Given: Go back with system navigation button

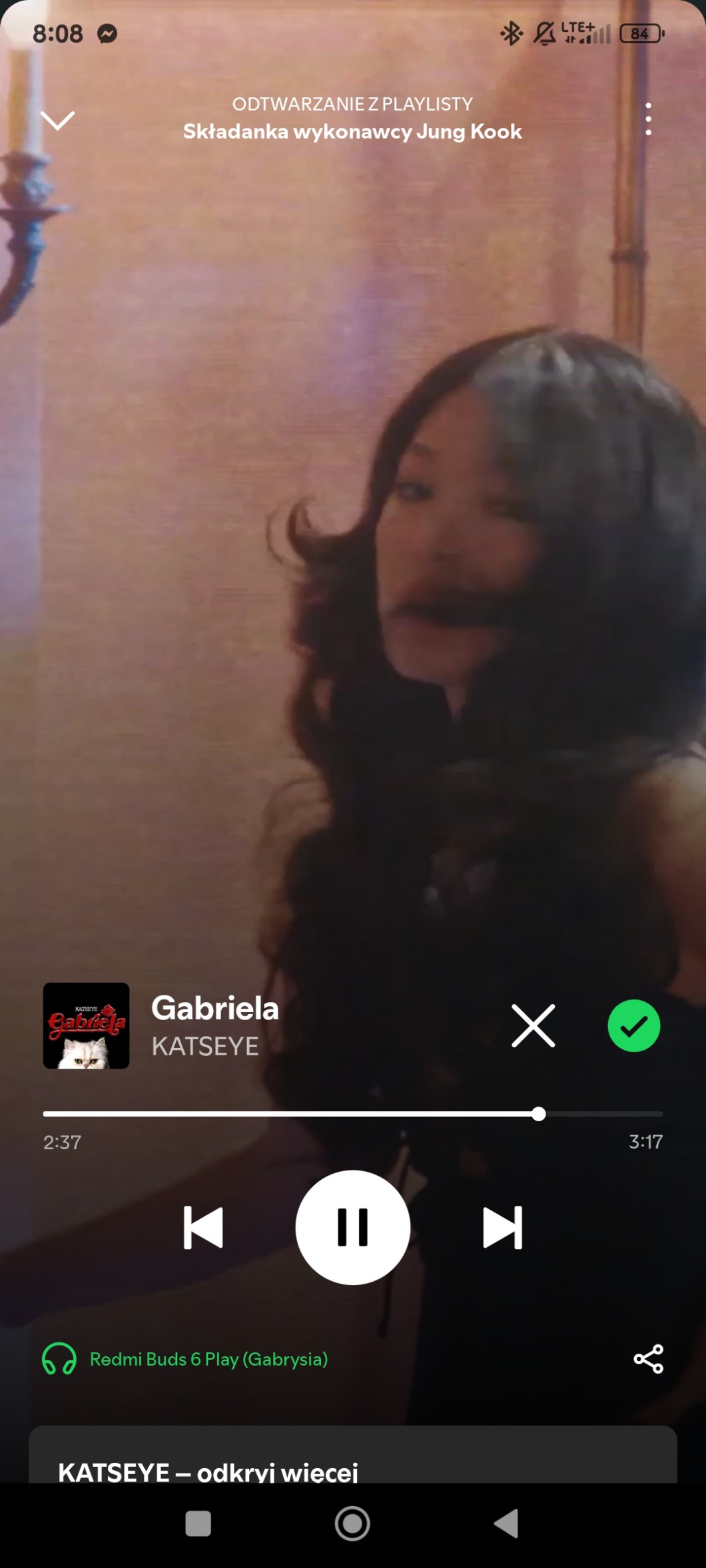Looking at the screenshot, I should coord(506,1523).
